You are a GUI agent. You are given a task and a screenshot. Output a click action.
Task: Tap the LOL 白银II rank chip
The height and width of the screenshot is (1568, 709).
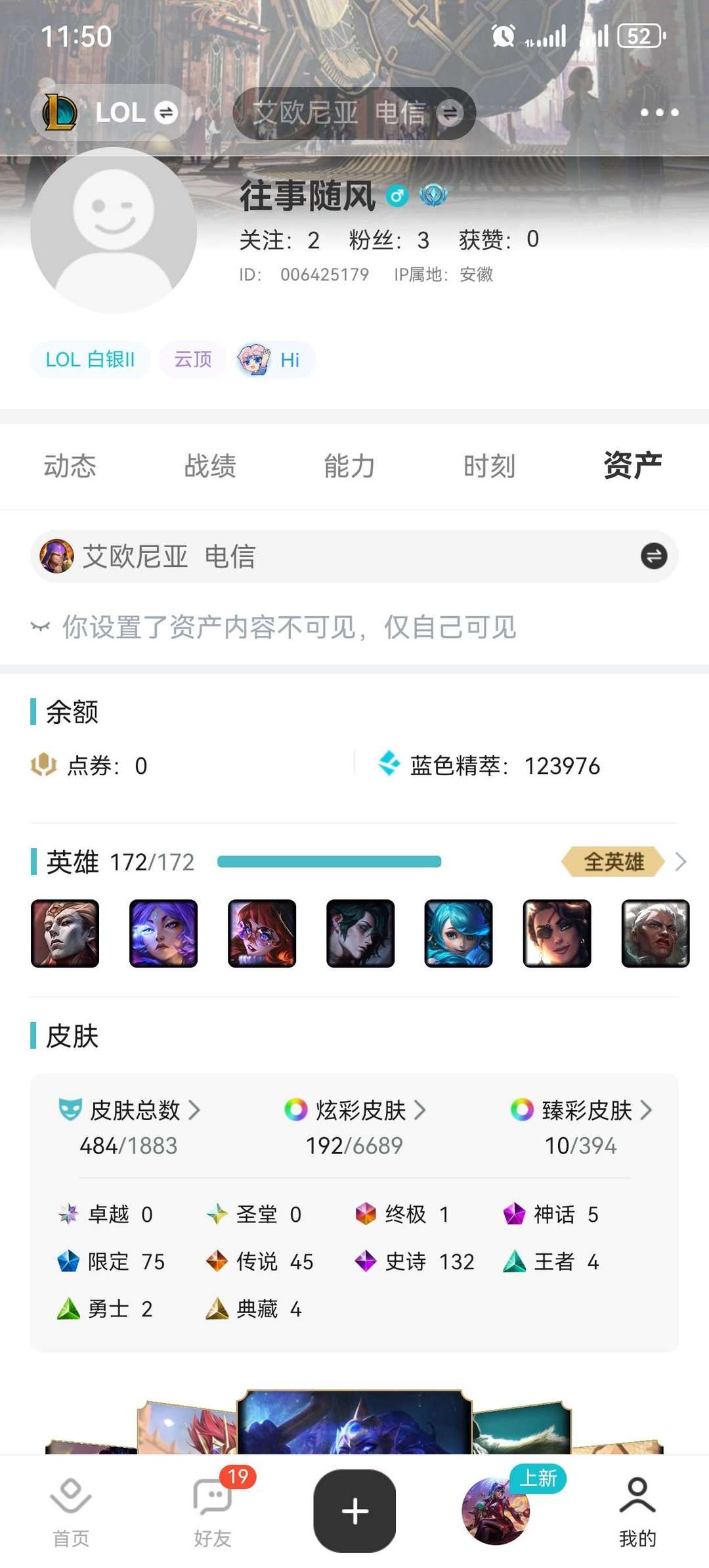(x=90, y=359)
